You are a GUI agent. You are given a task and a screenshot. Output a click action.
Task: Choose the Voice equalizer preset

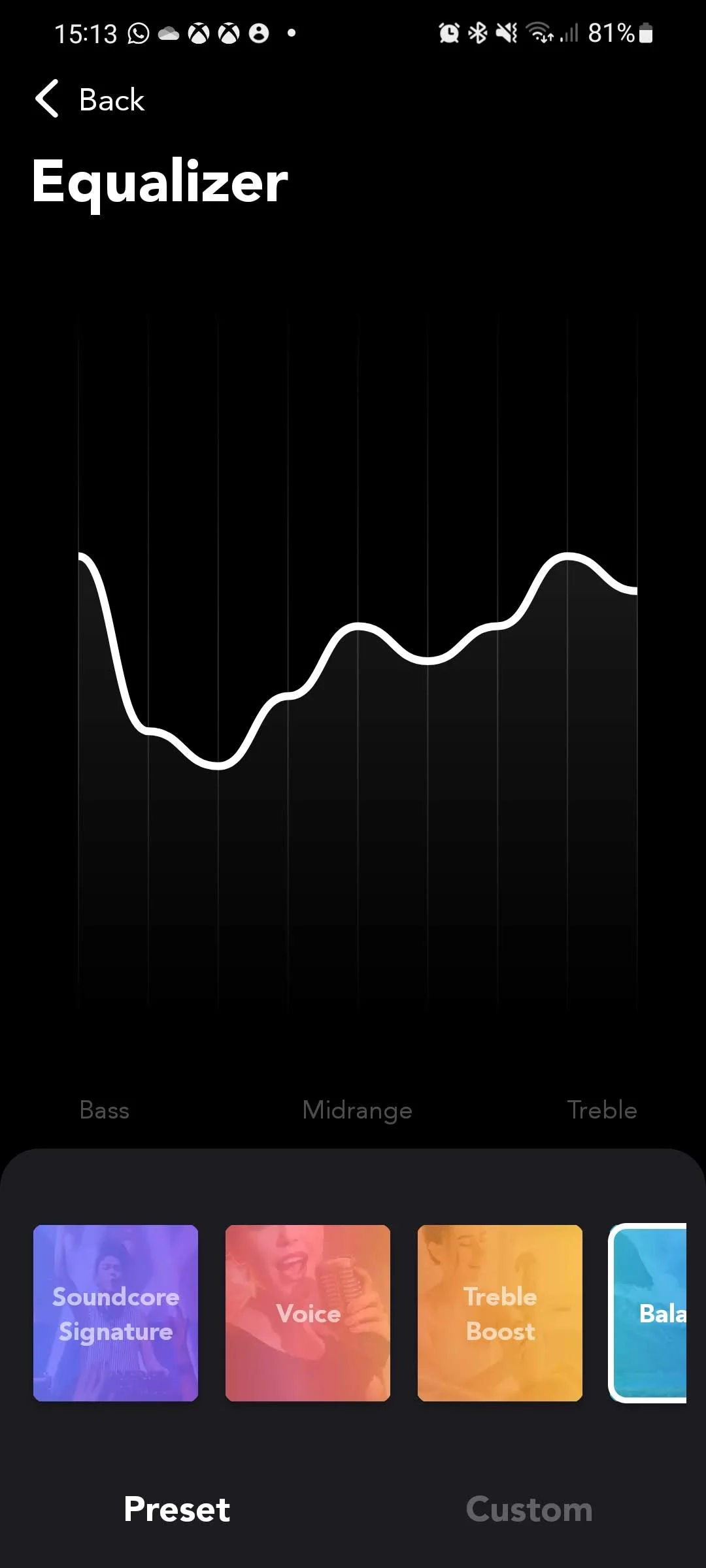pyautogui.click(x=308, y=1313)
